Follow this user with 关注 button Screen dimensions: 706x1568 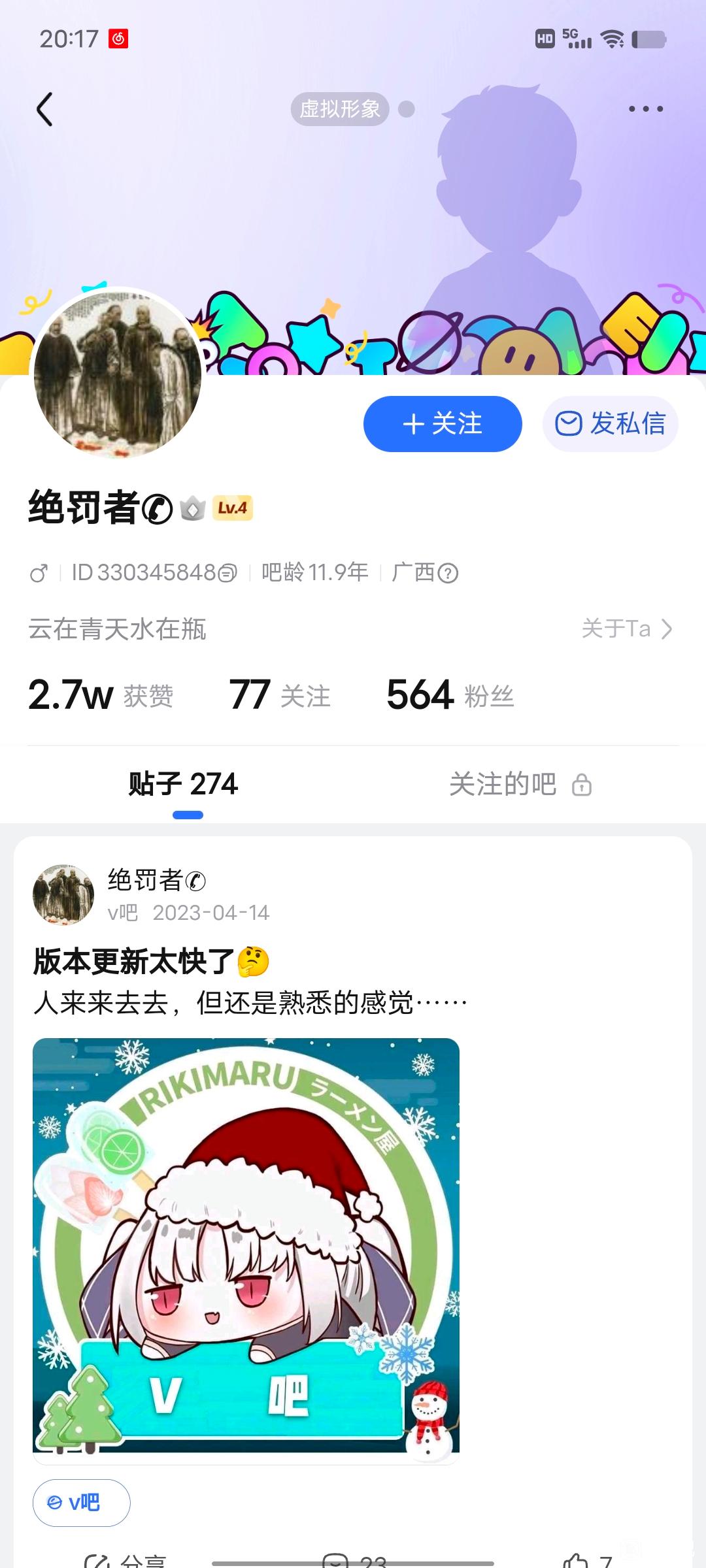click(x=443, y=424)
